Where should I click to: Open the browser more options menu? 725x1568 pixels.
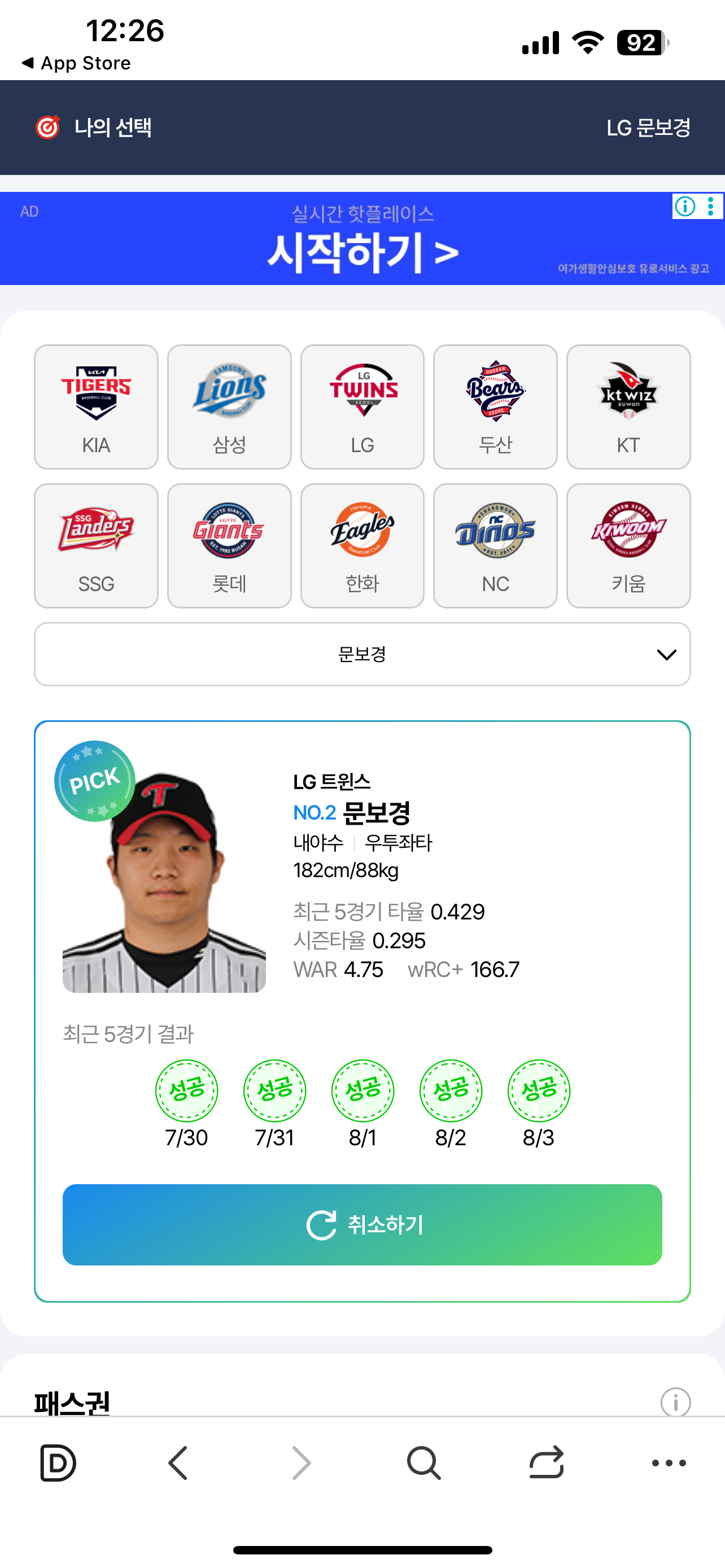coord(669,1462)
